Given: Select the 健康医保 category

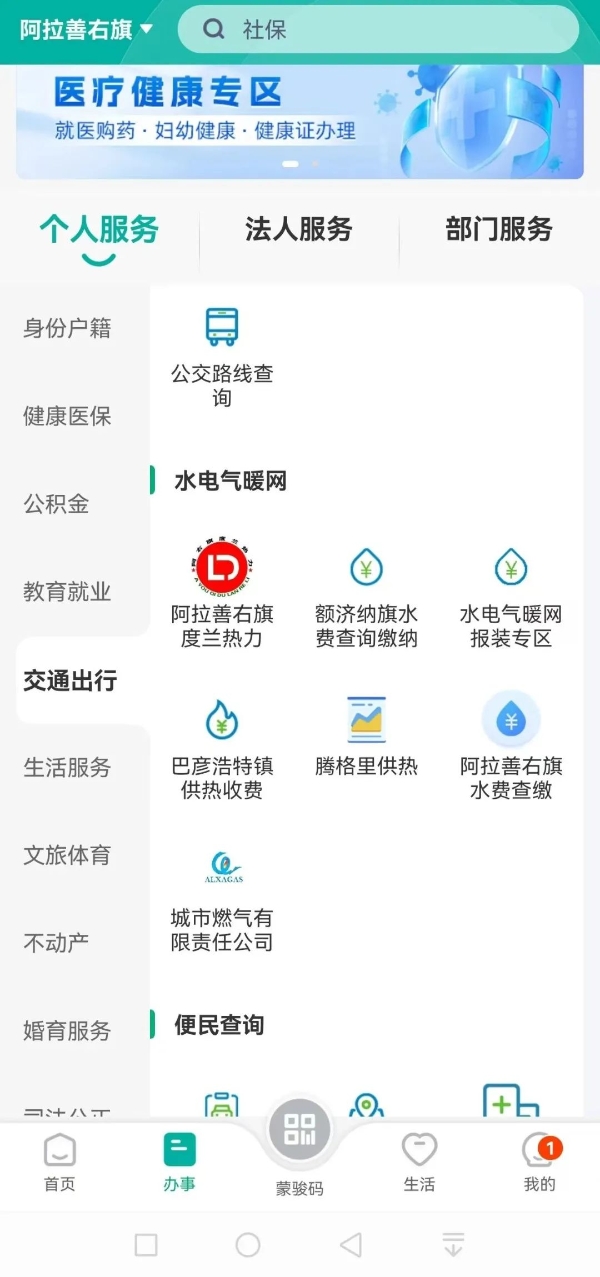Looking at the screenshot, I should pos(67,417).
